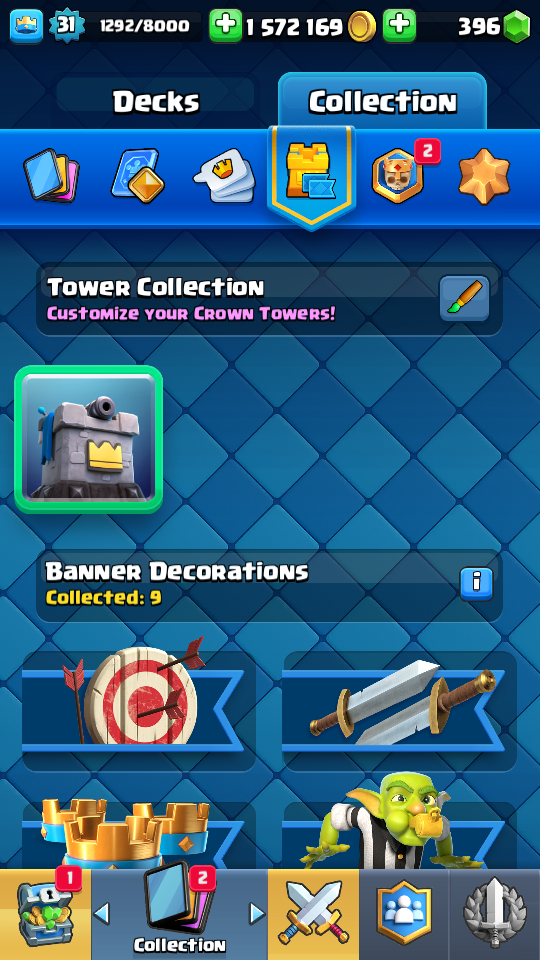Choose the crossed swords banner decoration
The height and width of the screenshot is (960, 540).
tap(399, 710)
